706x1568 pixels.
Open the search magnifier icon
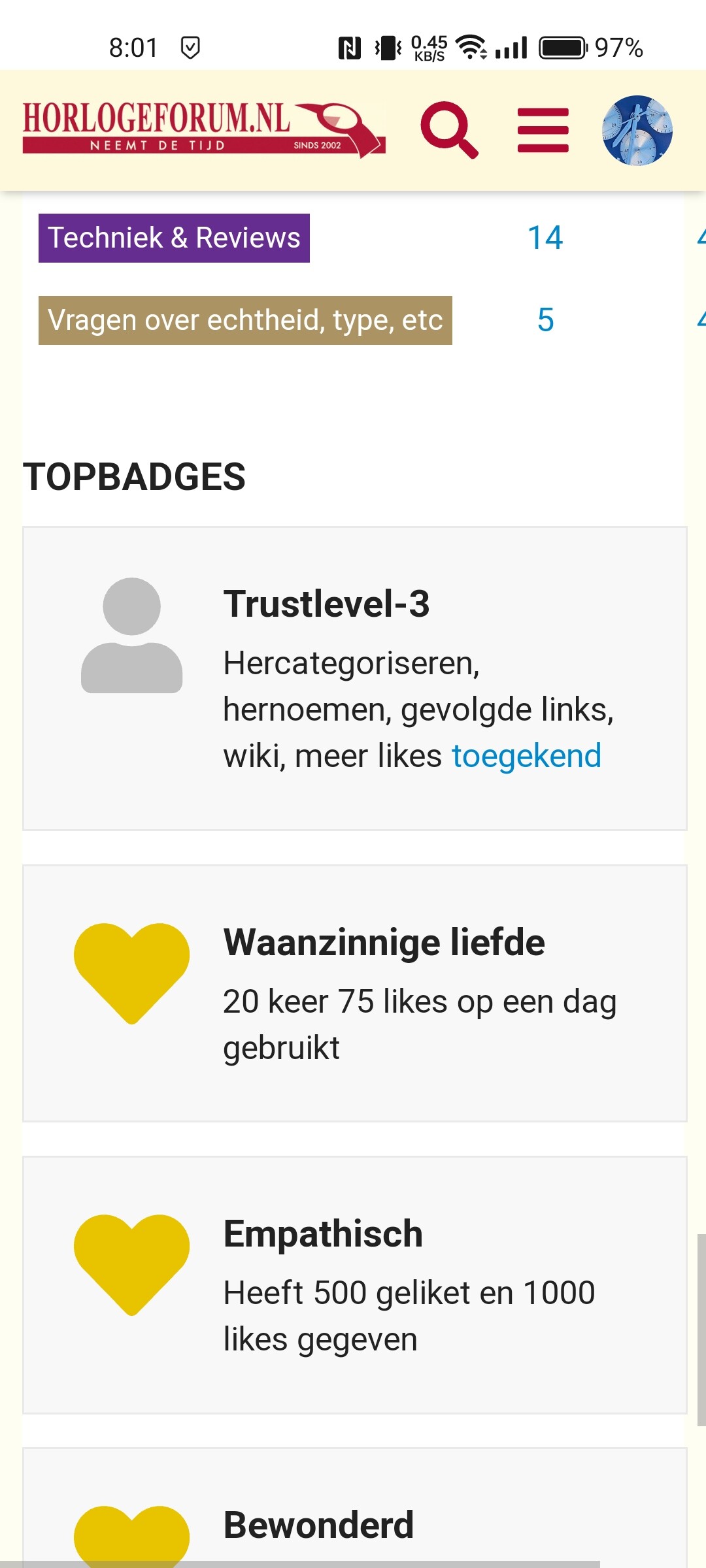click(450, 130)
